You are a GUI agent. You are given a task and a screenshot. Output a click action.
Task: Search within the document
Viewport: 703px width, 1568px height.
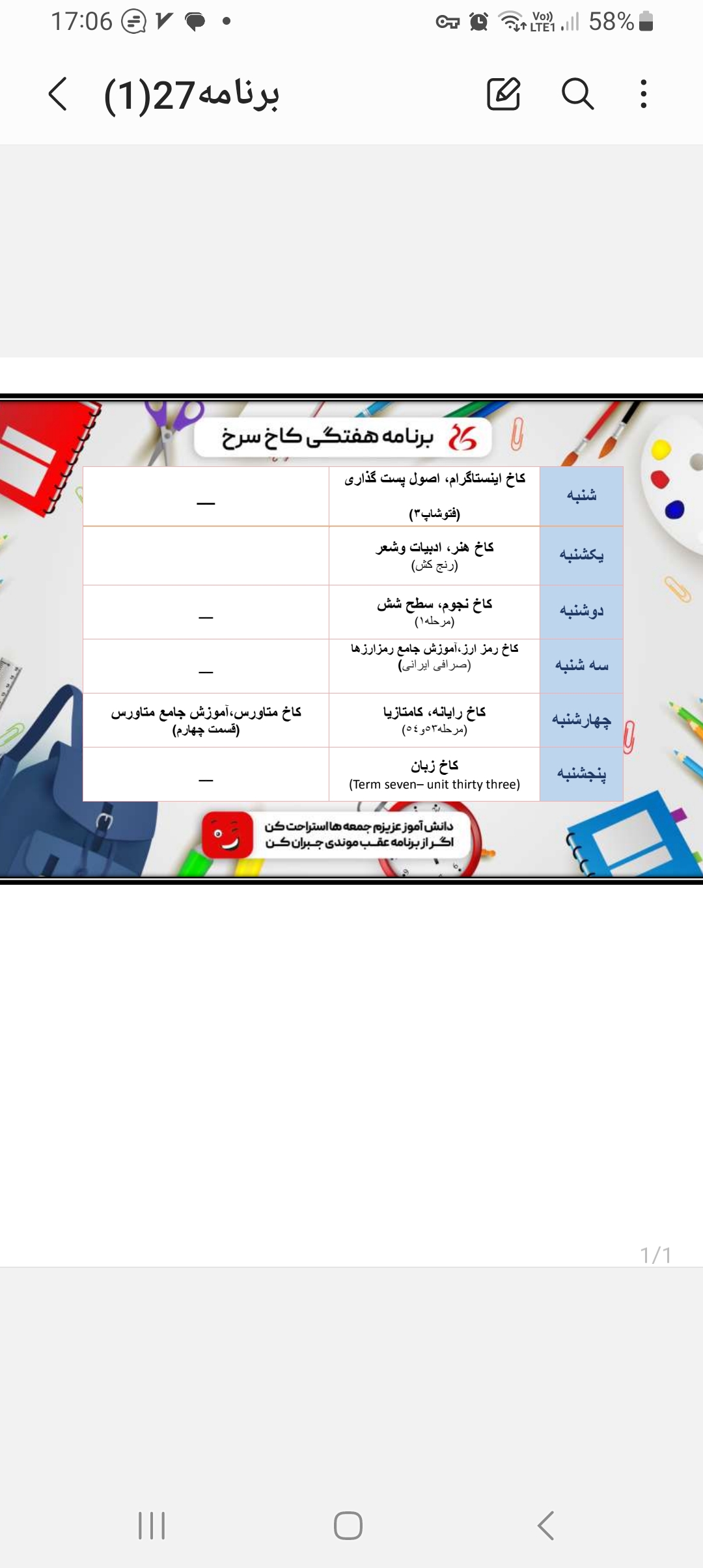click(577, 94)
